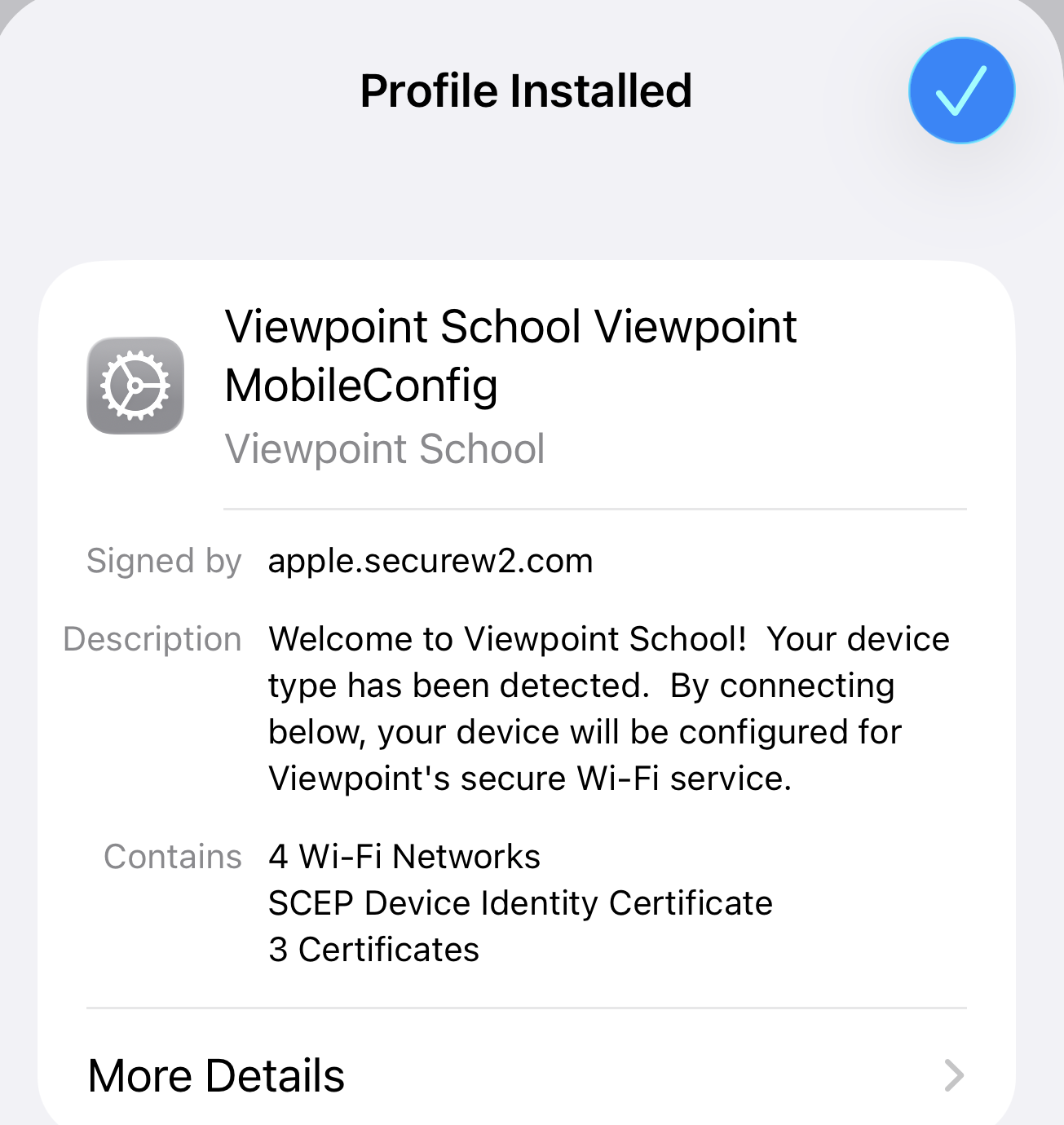Confirm with the blue checkmark button
1064x1125 pixels.
point(961,90)
